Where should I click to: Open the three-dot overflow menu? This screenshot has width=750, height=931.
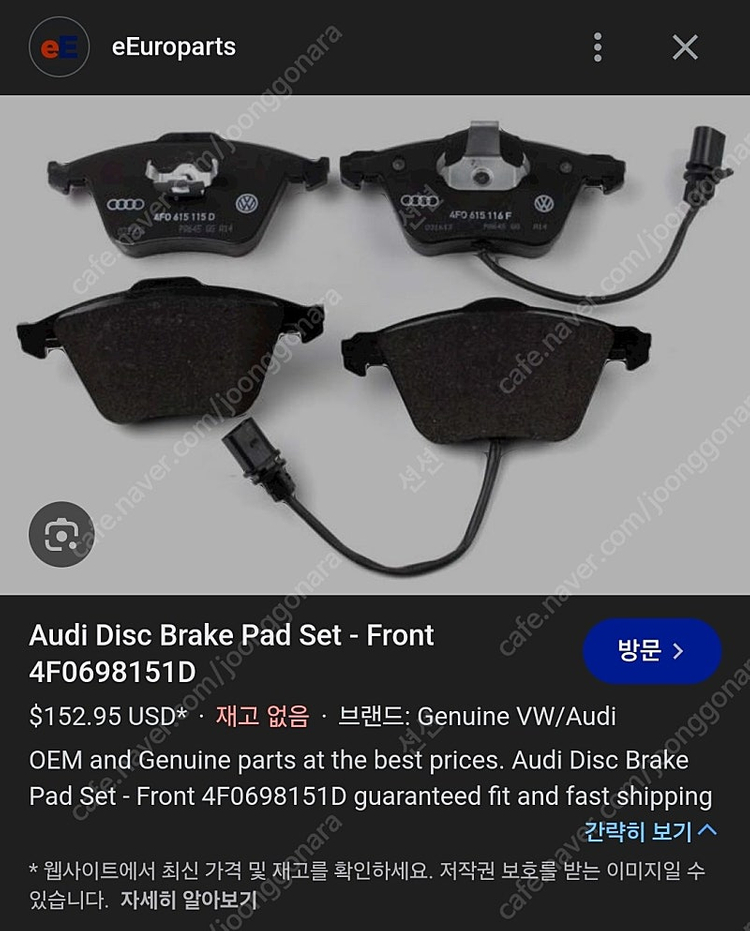[597, 47]
